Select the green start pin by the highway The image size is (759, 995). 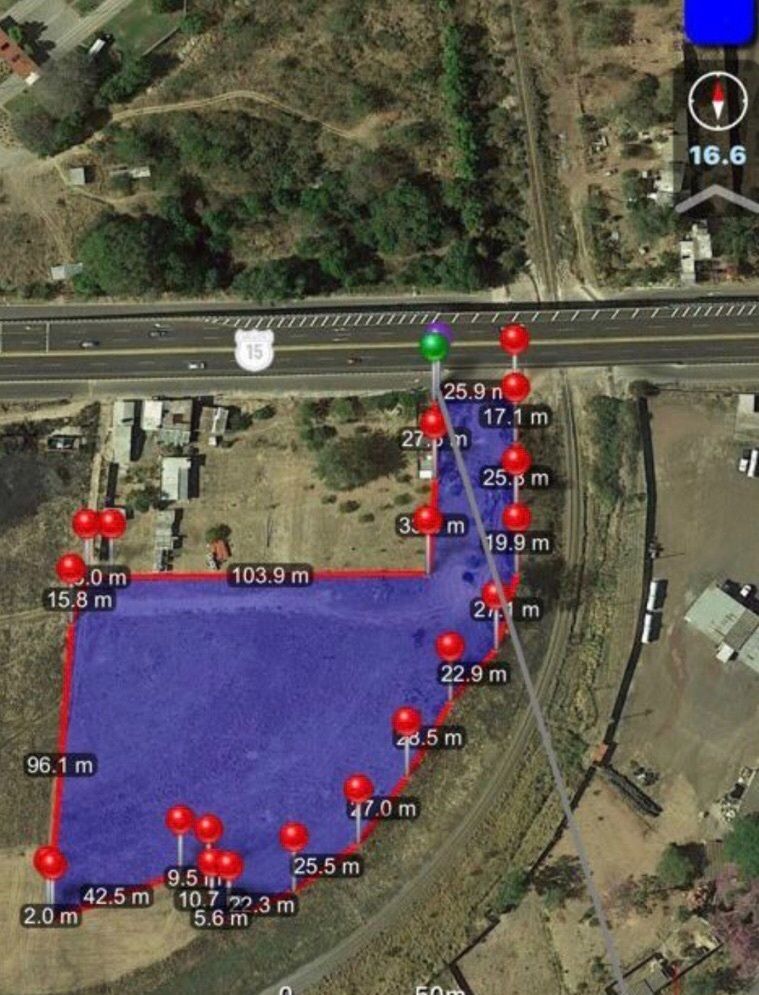click(434, 347)
